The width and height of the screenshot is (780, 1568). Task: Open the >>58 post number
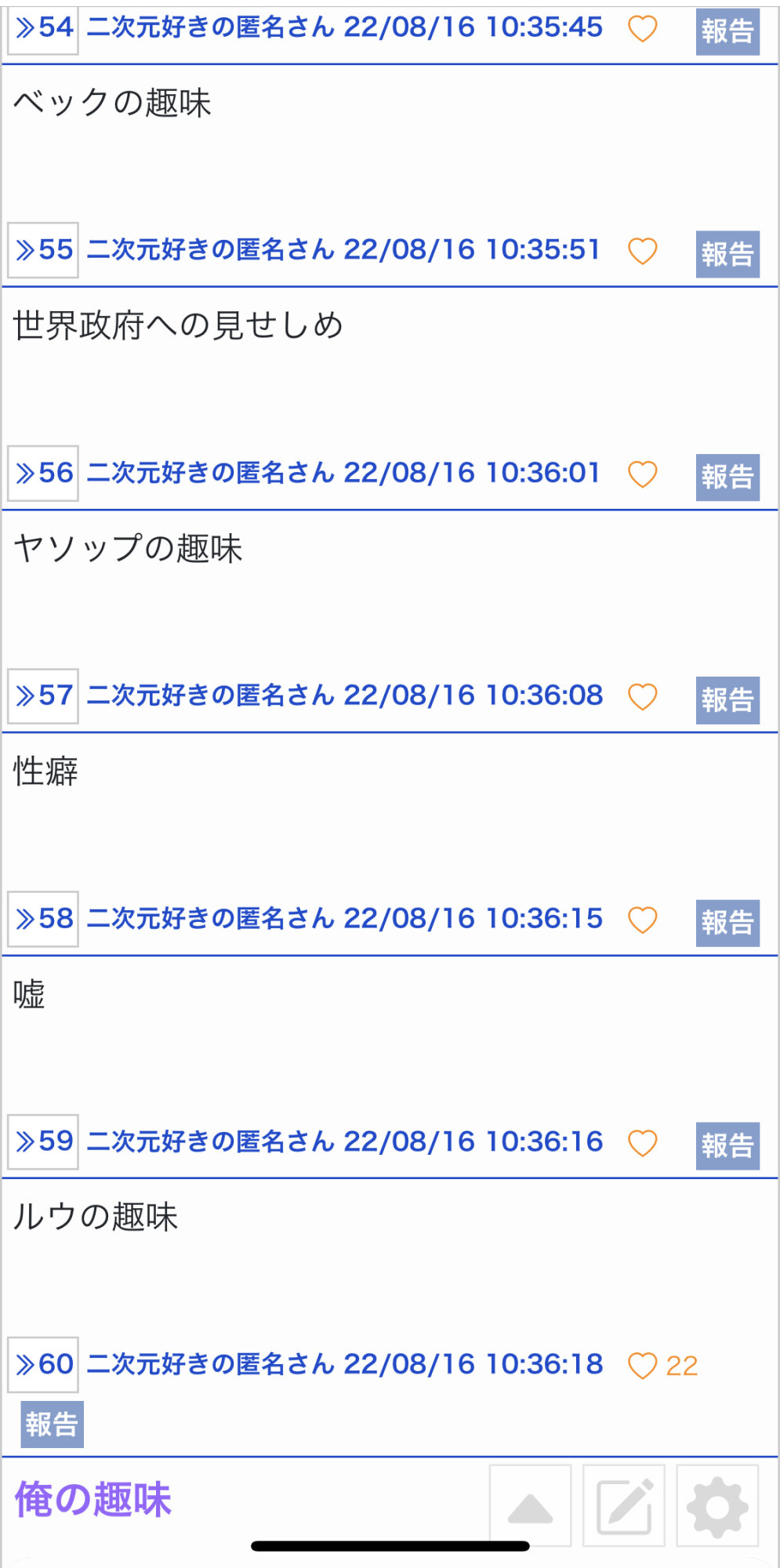[43, 919]
